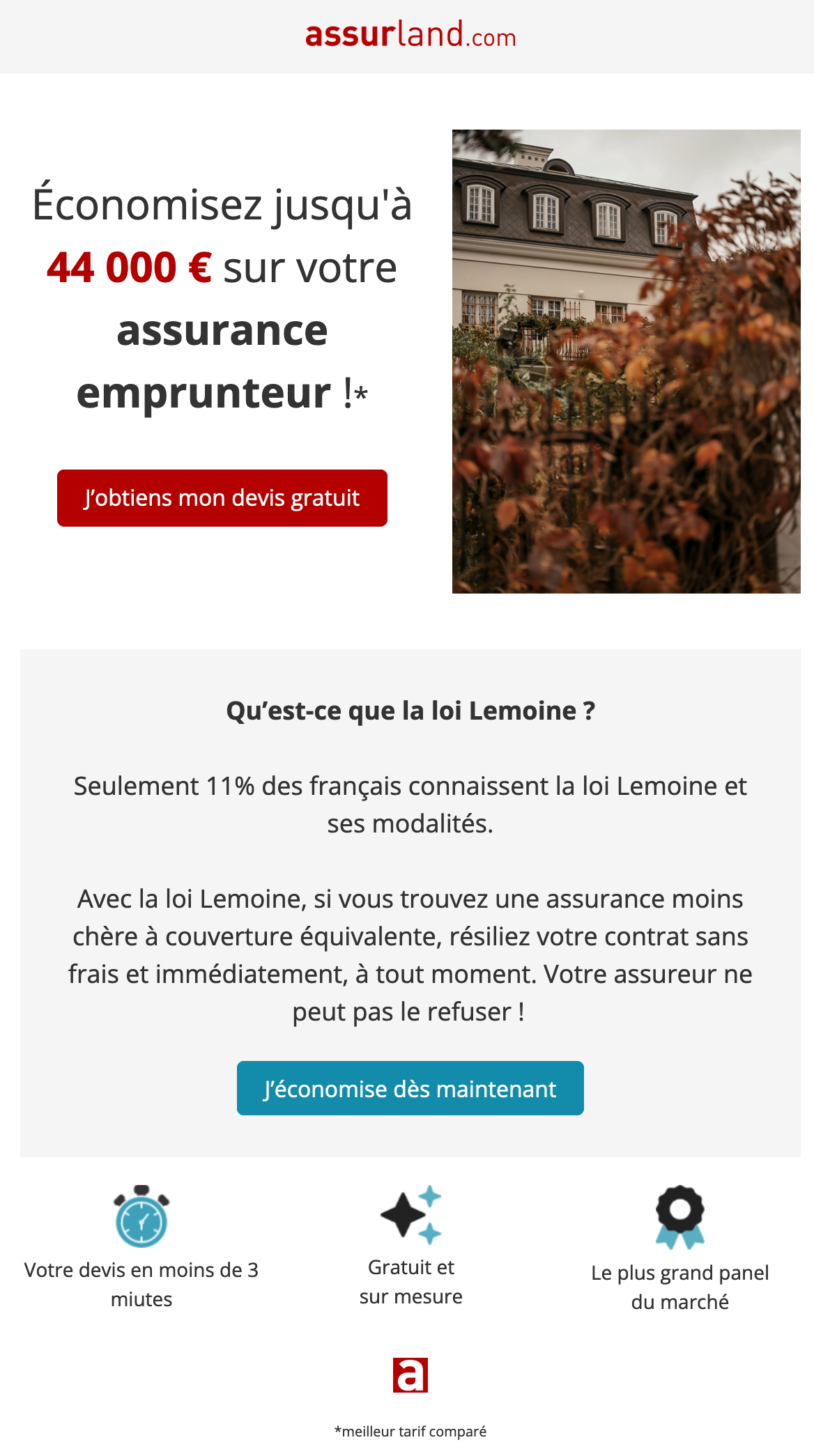Select J'économise dès maintenant button

pos(410,1088)
